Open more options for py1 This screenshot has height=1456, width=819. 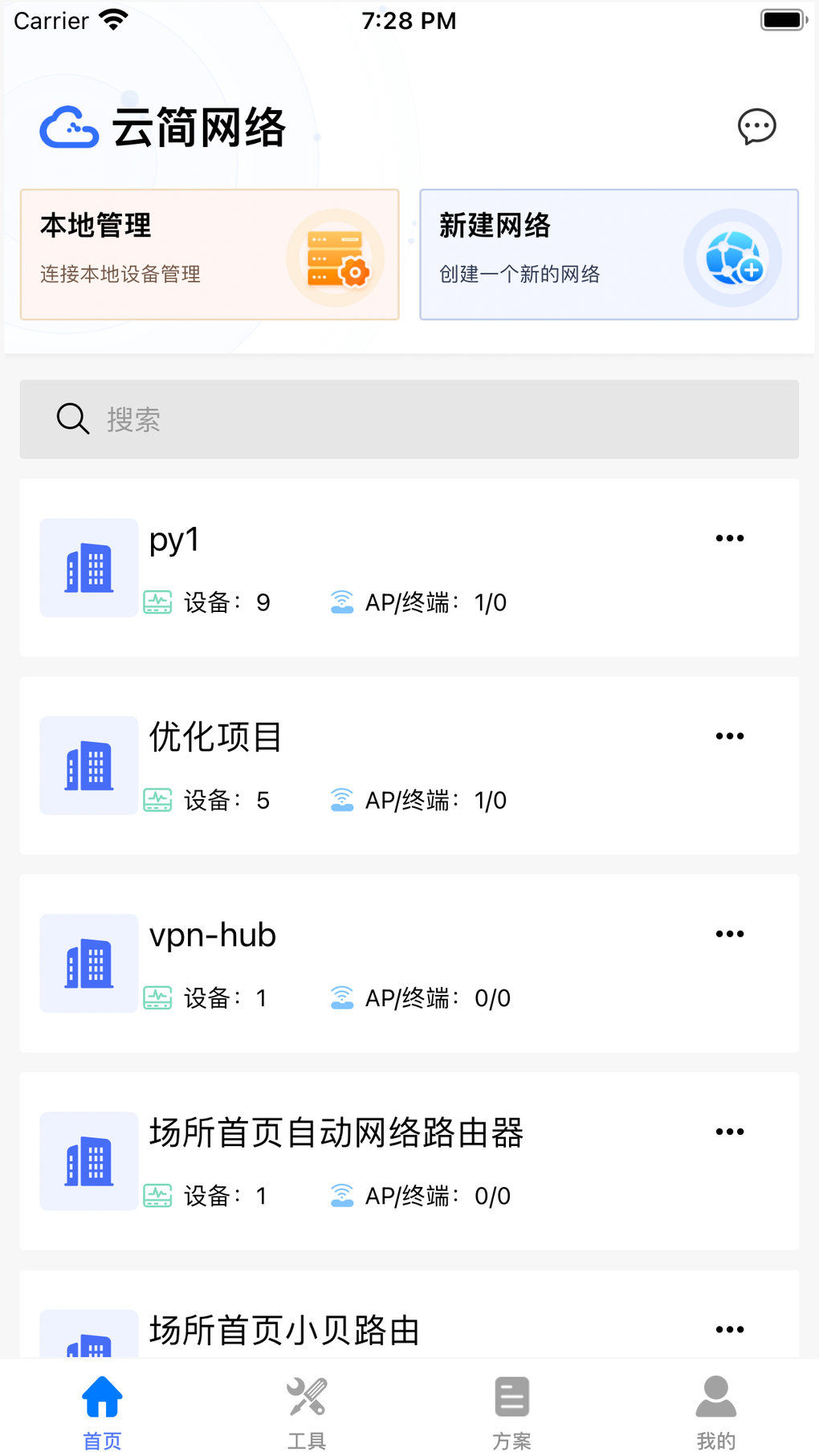coord(729,538)
